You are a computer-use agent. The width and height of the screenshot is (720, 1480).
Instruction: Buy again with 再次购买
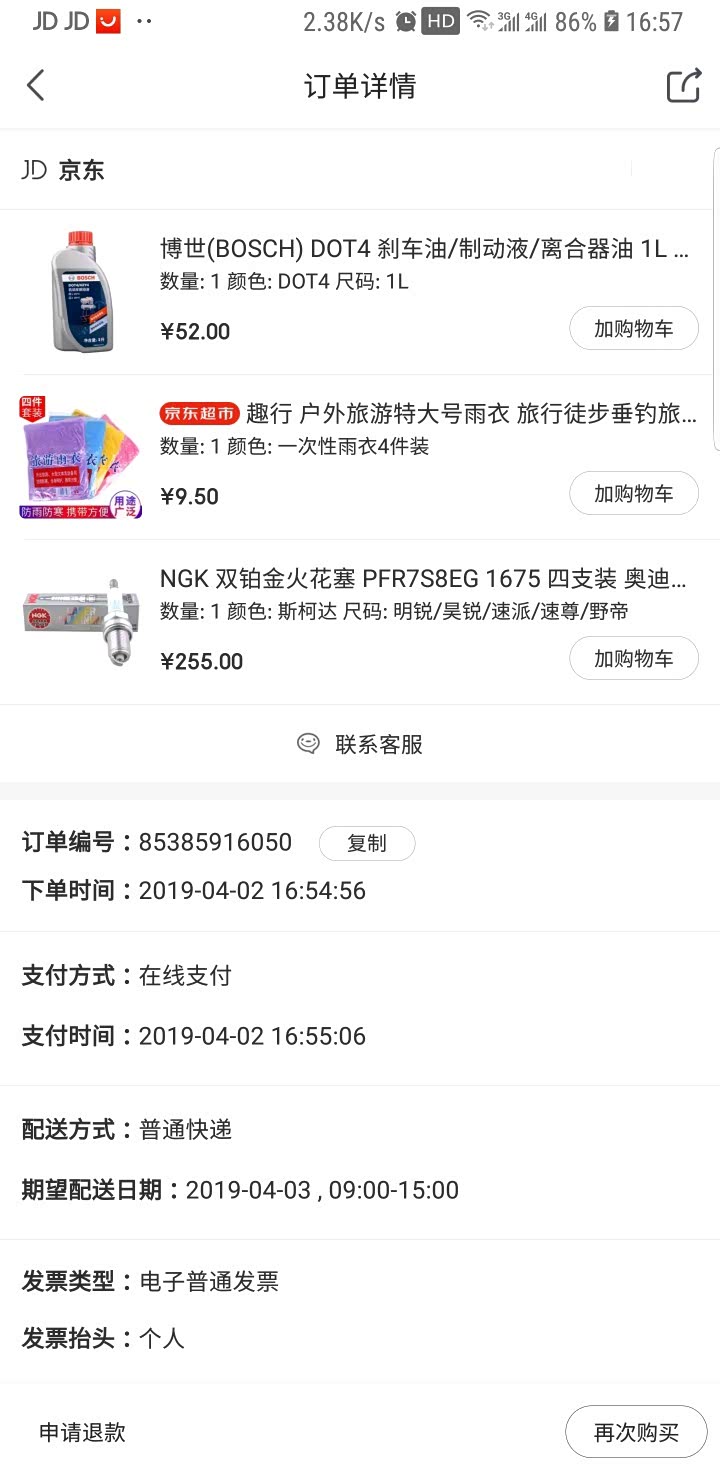tap(636, 1432)
